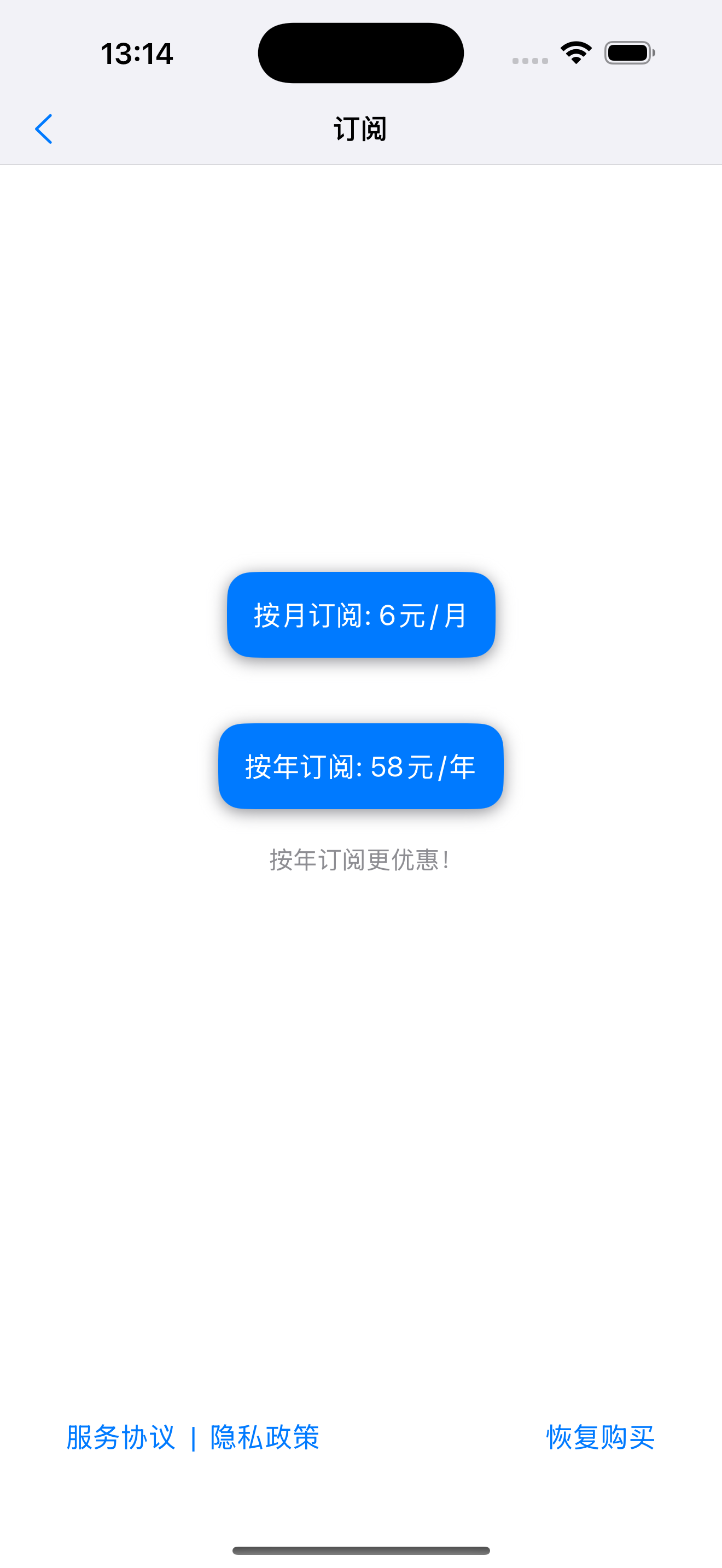The image size is (722, 1568).
Task: Go back from the 订阅 page
Action: [44, 129]
